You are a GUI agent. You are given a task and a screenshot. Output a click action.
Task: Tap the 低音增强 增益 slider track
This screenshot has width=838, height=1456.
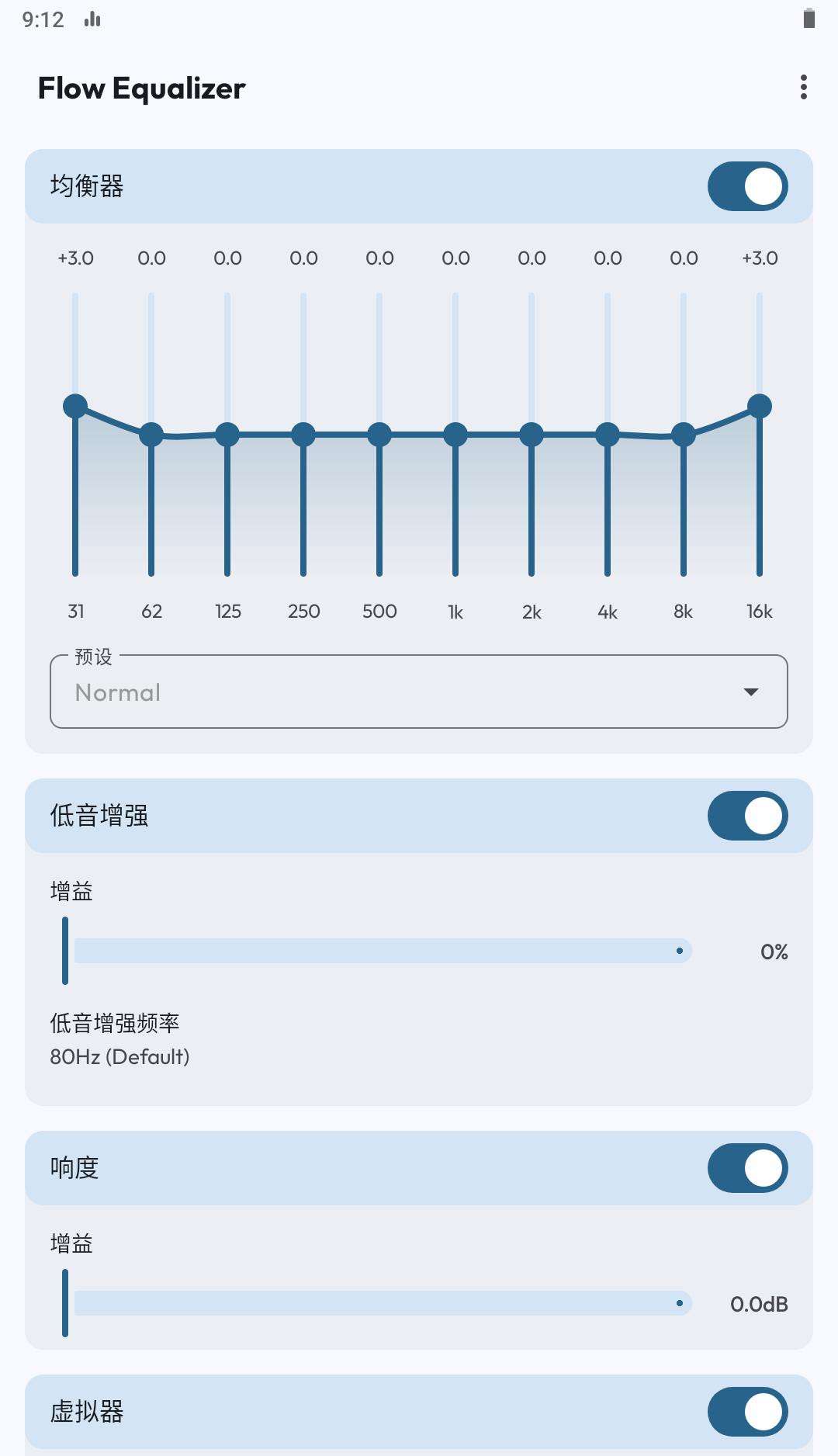[x=382, y=951]
